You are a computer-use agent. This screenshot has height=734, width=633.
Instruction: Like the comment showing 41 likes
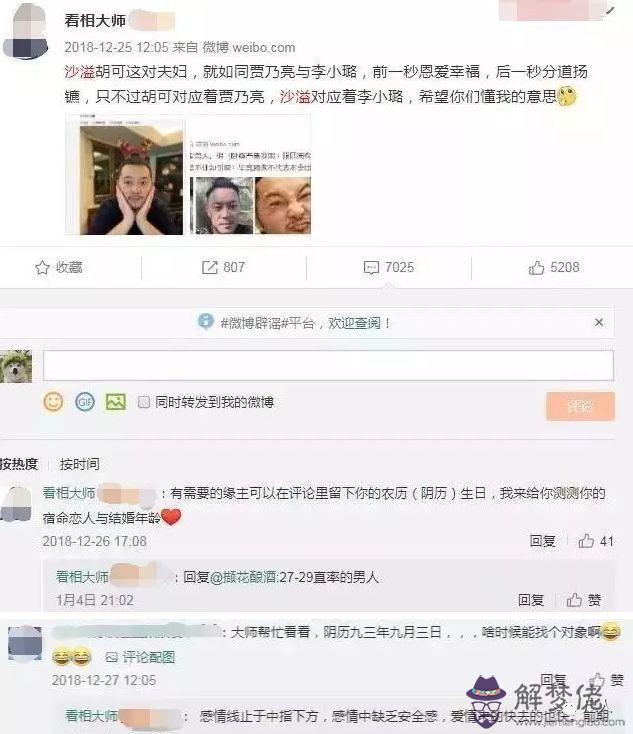click(596, 541)
